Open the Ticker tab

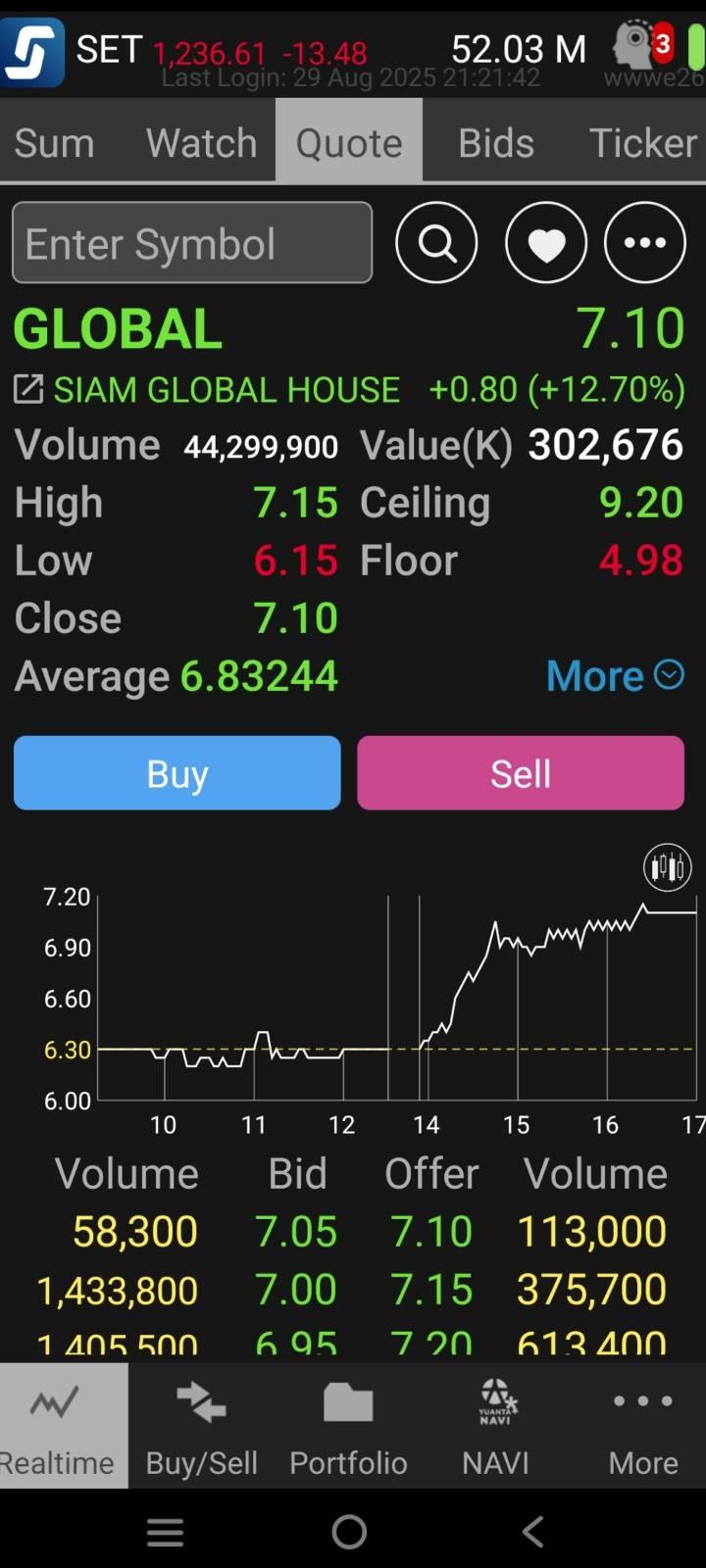point(642,143)
